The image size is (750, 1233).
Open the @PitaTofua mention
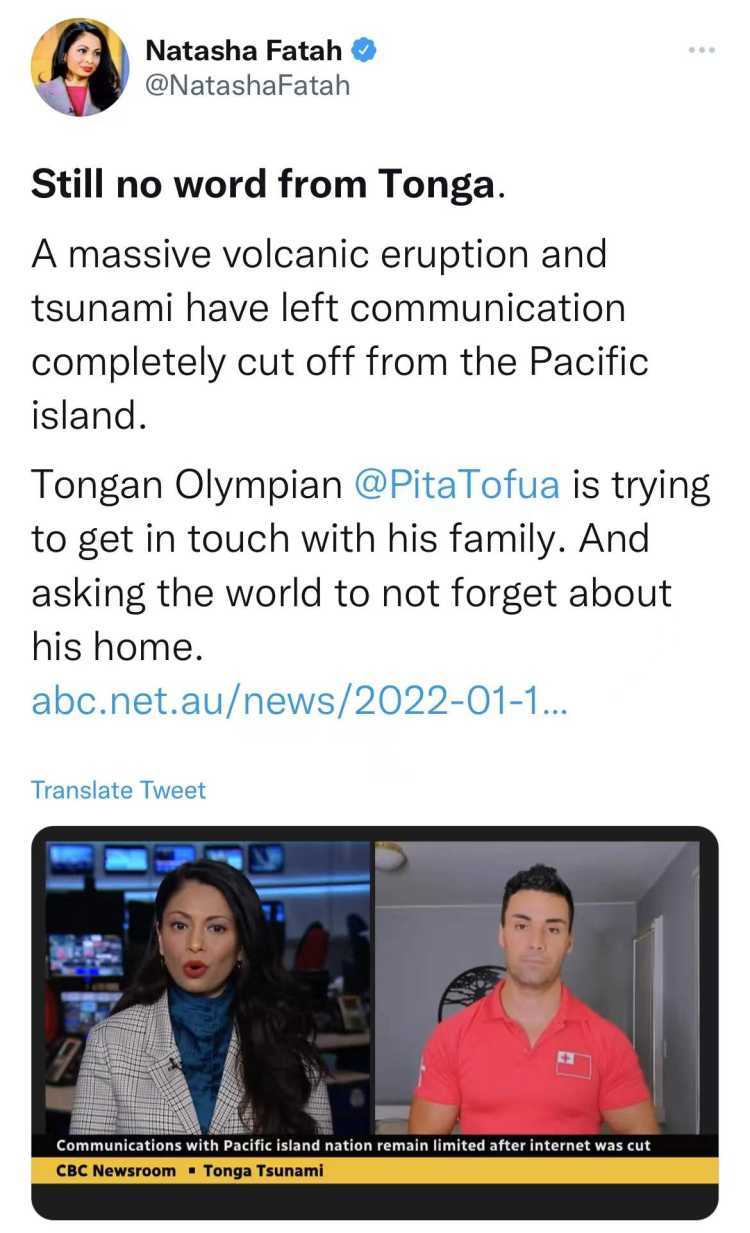pyautogui.click(x=457, y=485)
